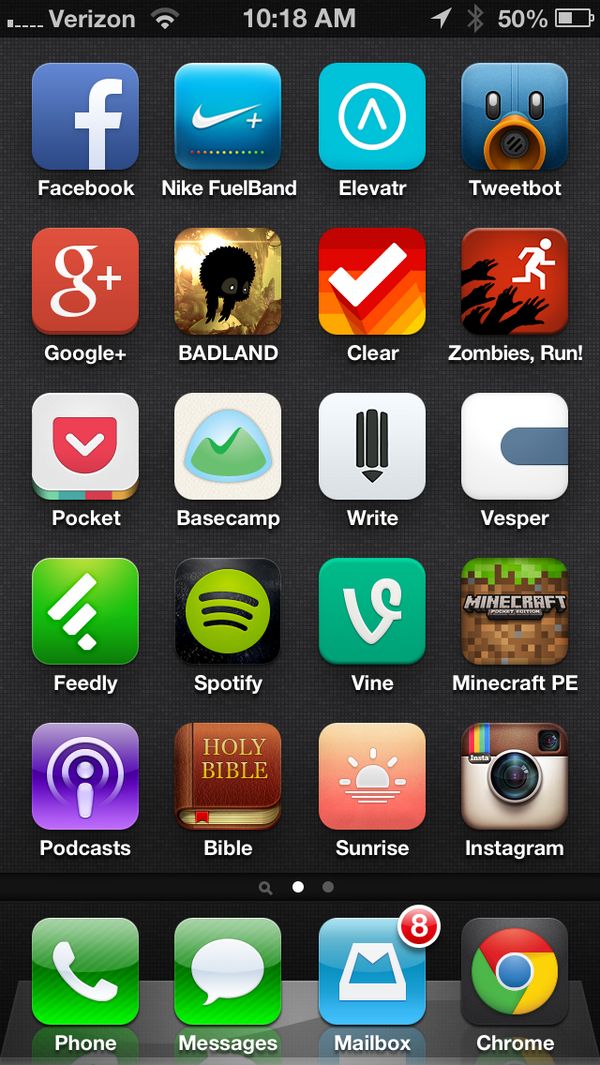Tap the Phone app in the dock

(x=85, y=971)
